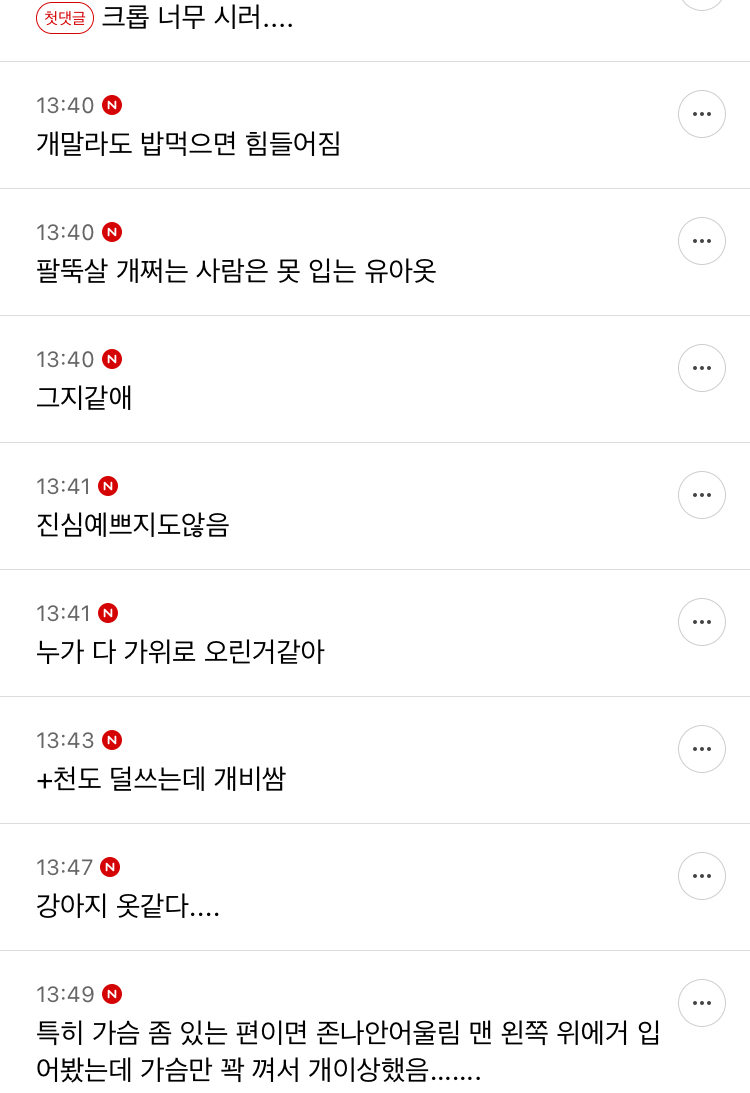Click the N badge beside the 13:49 comment
Image resolution: width=750 pixels, height=1093 pixels.
click(x=110, y=994)
